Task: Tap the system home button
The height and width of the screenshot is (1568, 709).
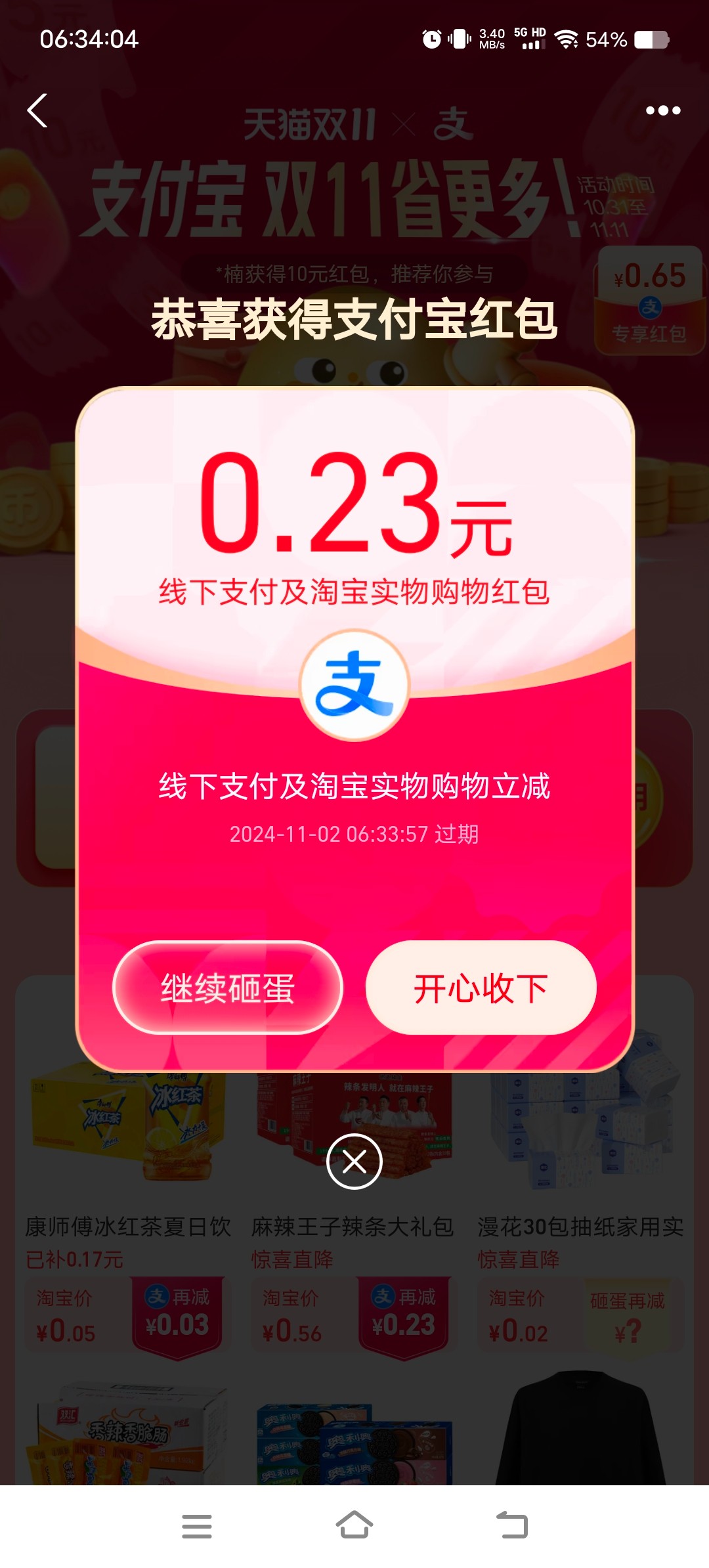Action: pos(354,1525)
